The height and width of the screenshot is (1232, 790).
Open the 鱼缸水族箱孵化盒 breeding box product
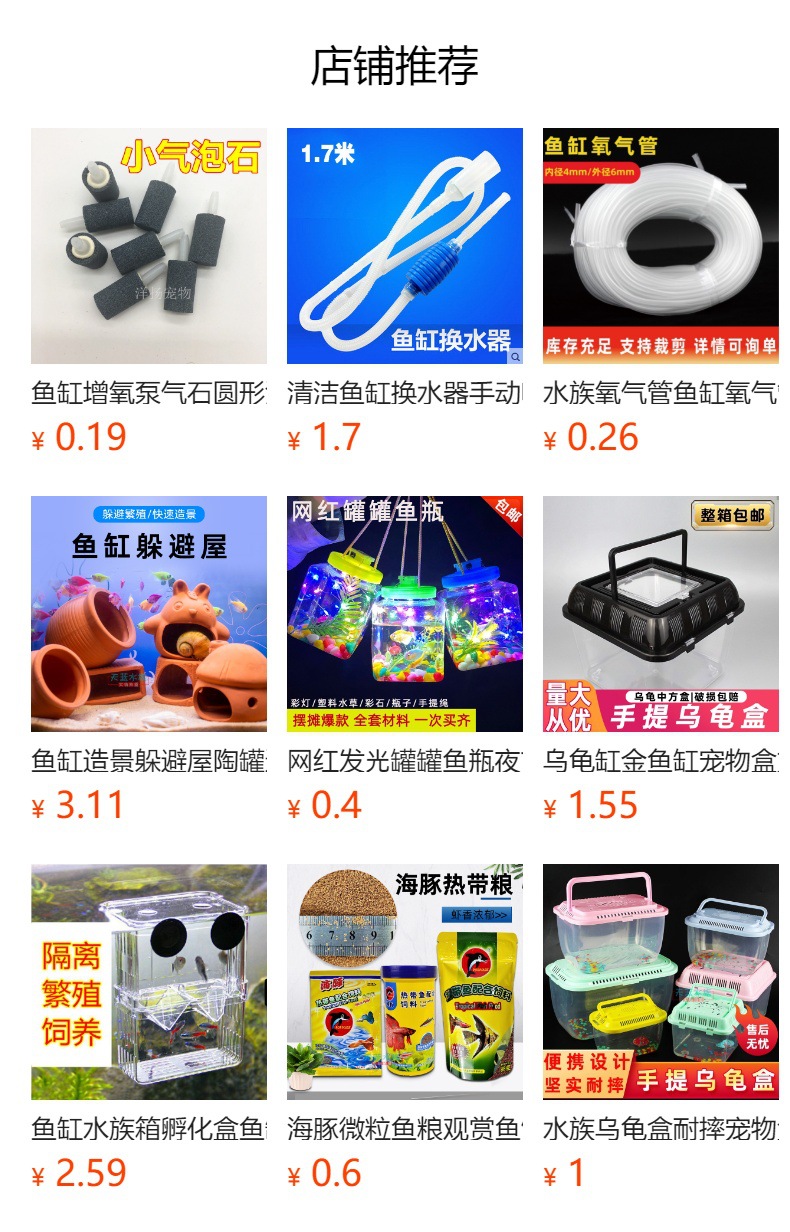149,982
